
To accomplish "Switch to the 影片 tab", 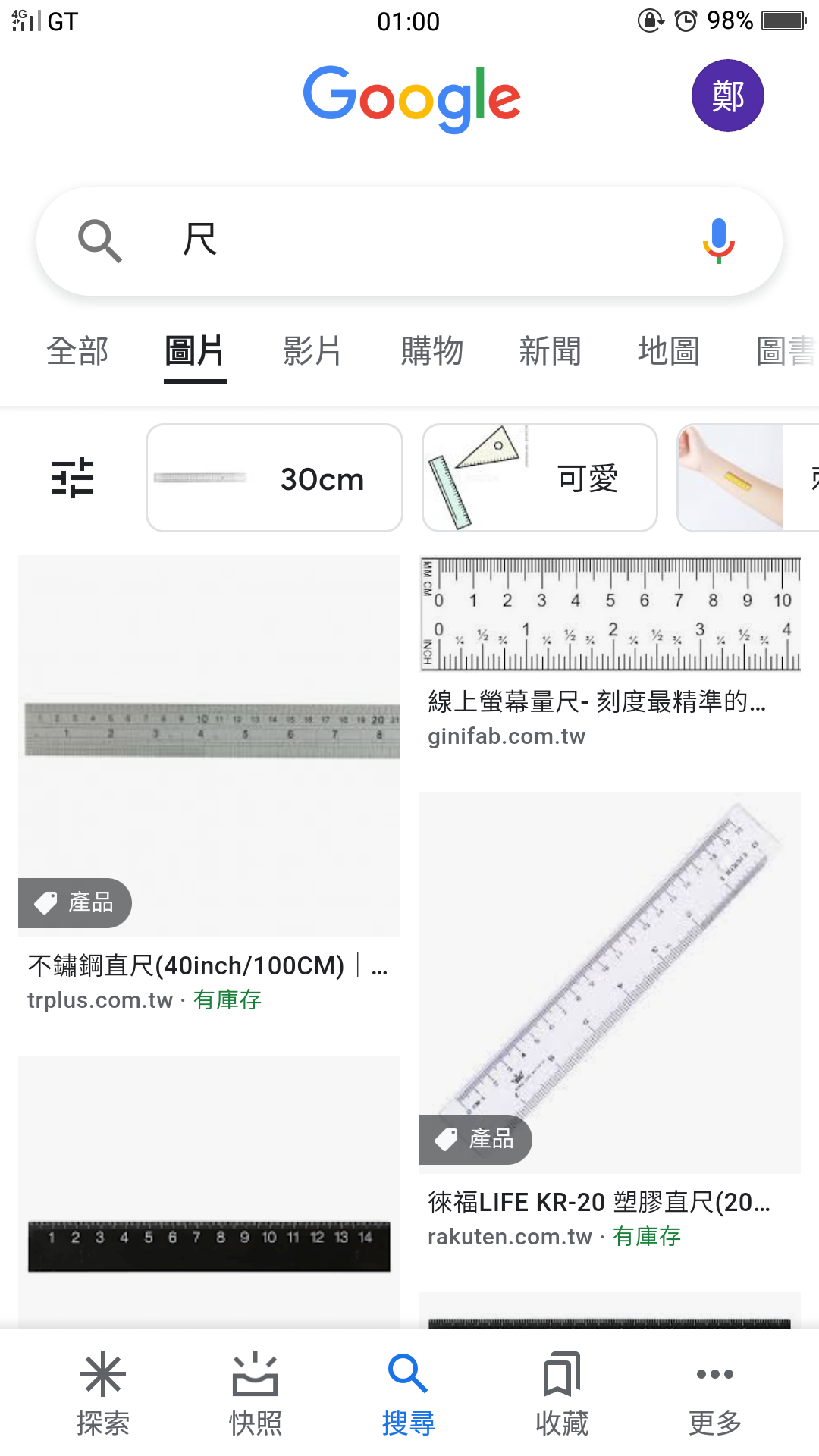I will point(312,352).
